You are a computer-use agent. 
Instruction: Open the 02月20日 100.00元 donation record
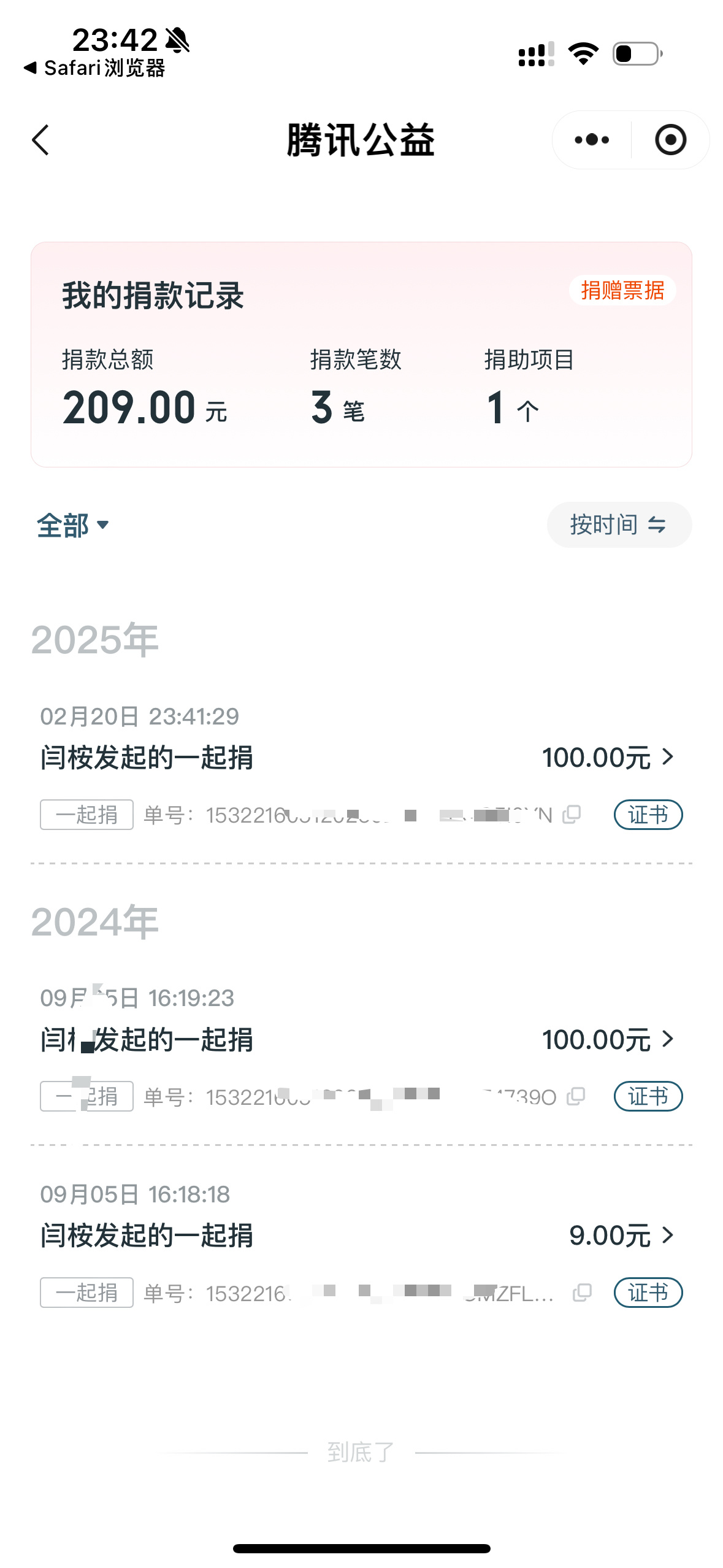point(361,758)
